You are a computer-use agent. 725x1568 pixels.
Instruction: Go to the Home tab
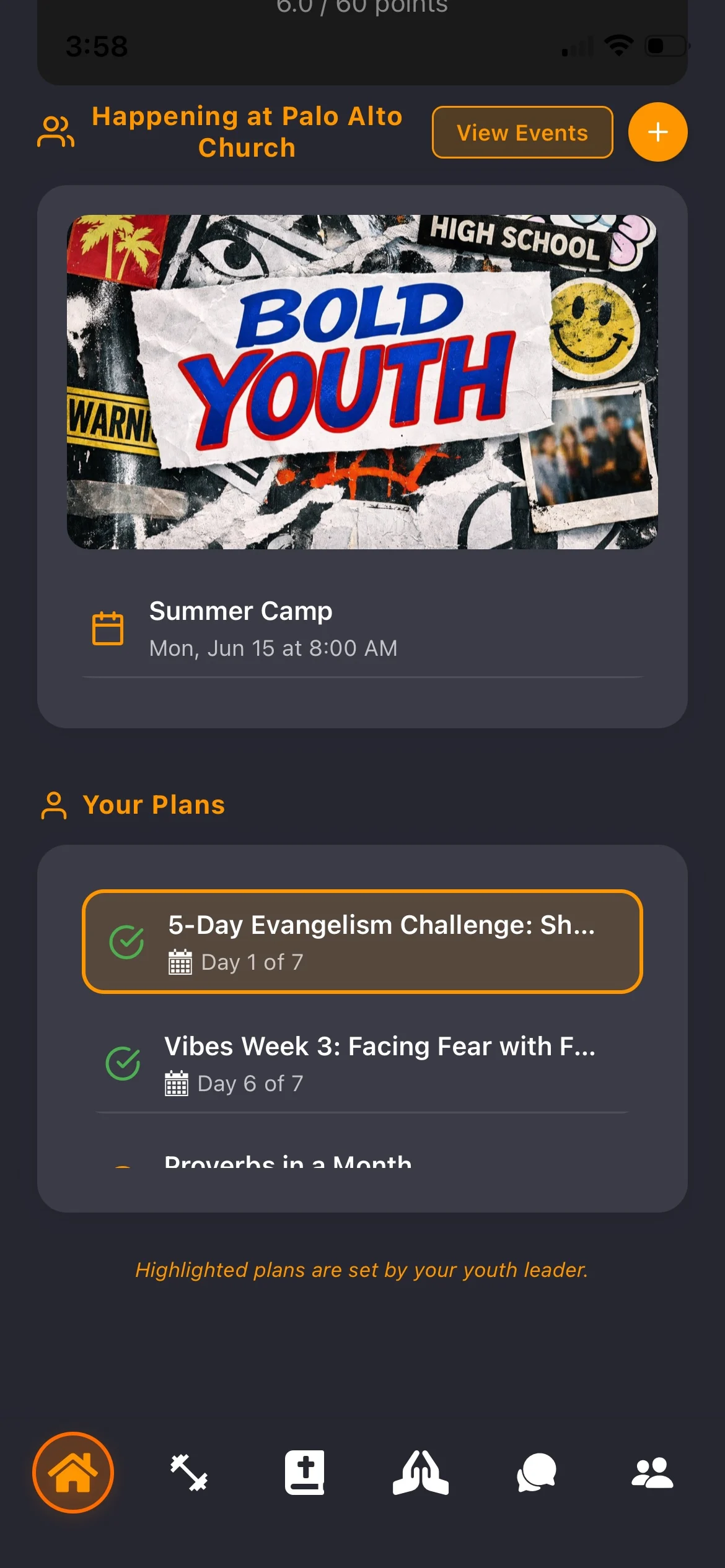73,1473
